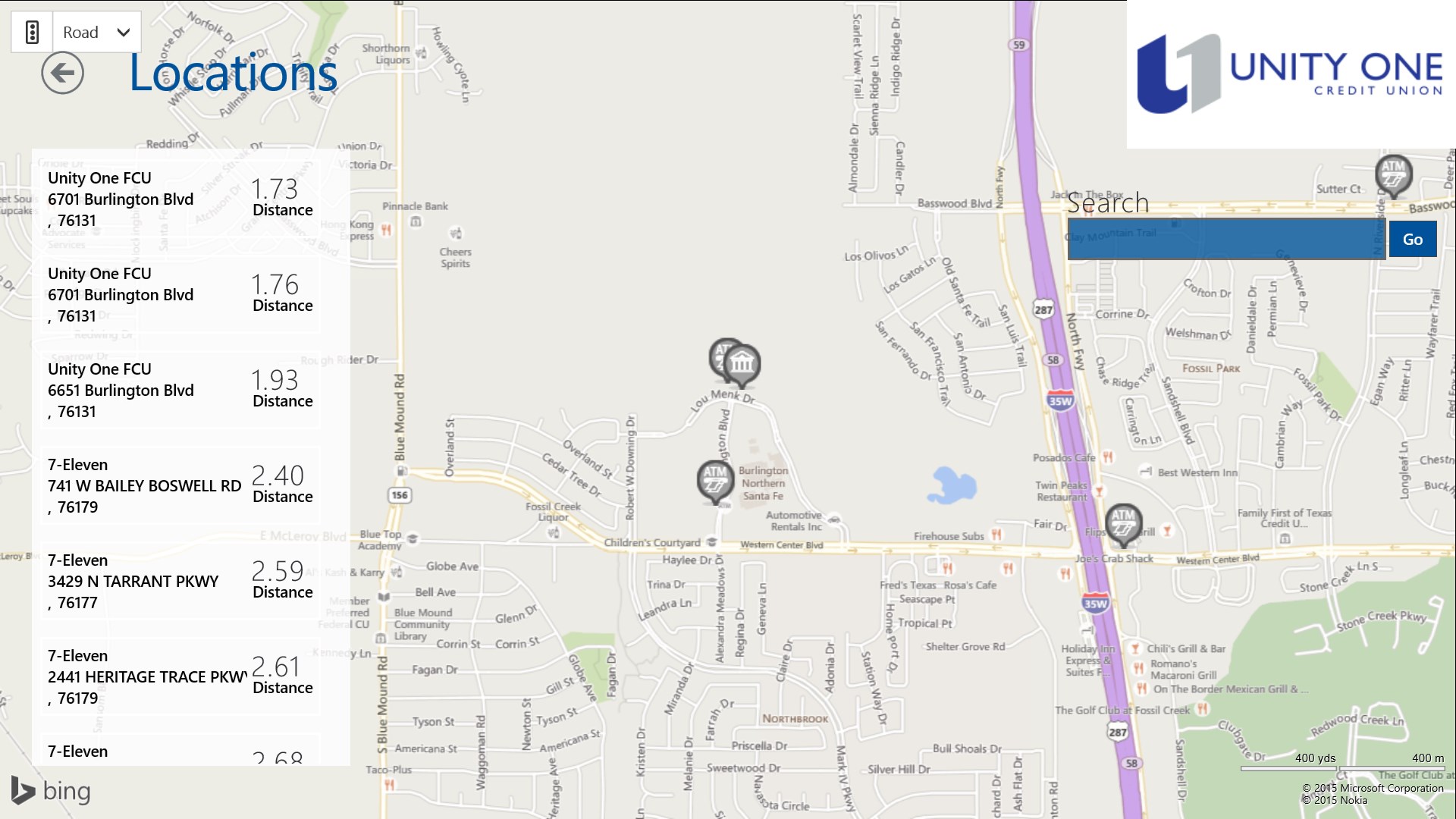Tap the ATM pin near Sutter Ct
Screen dimensions: 1456x819
1393,174
